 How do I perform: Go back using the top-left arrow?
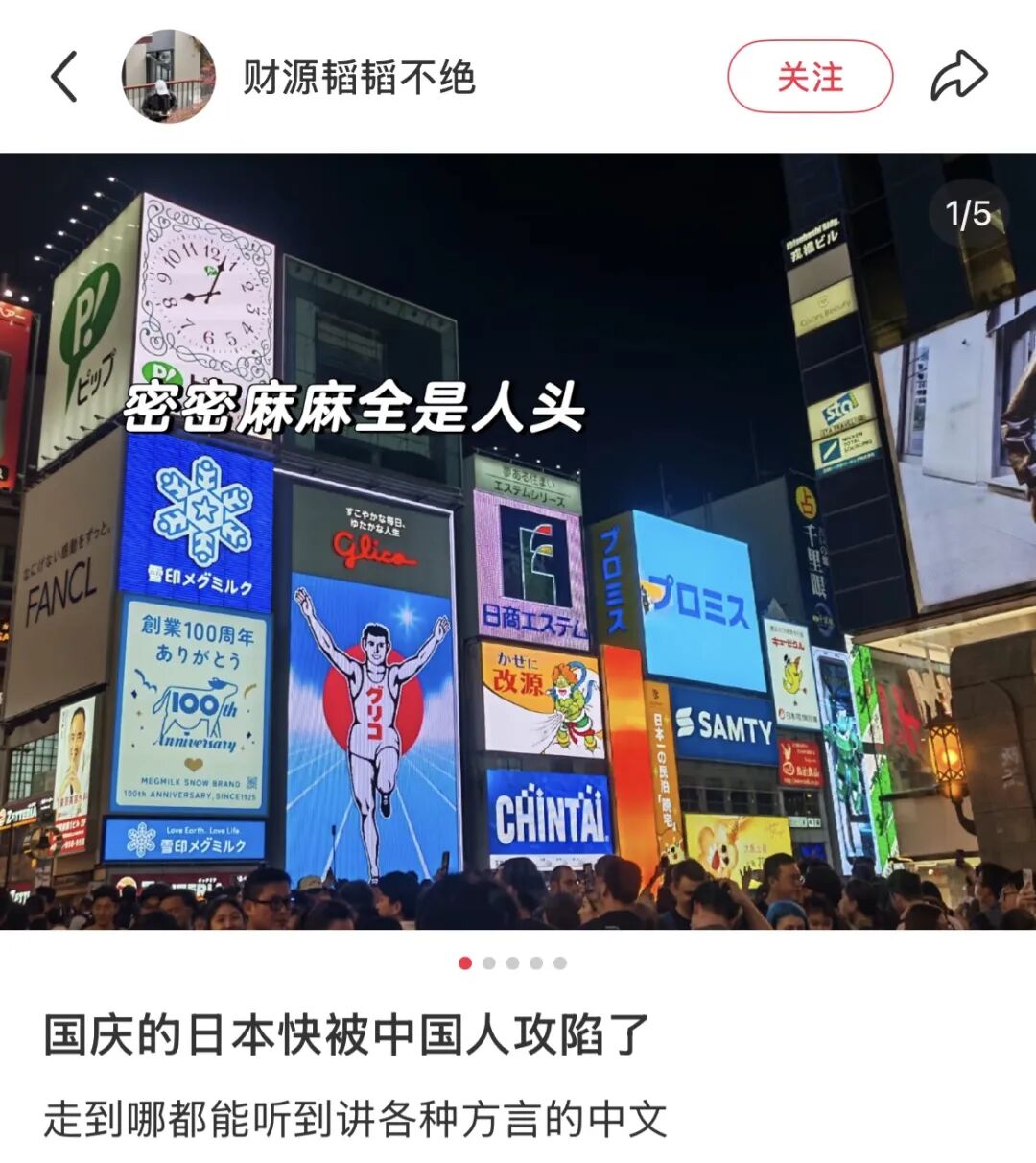coord(64,77)
